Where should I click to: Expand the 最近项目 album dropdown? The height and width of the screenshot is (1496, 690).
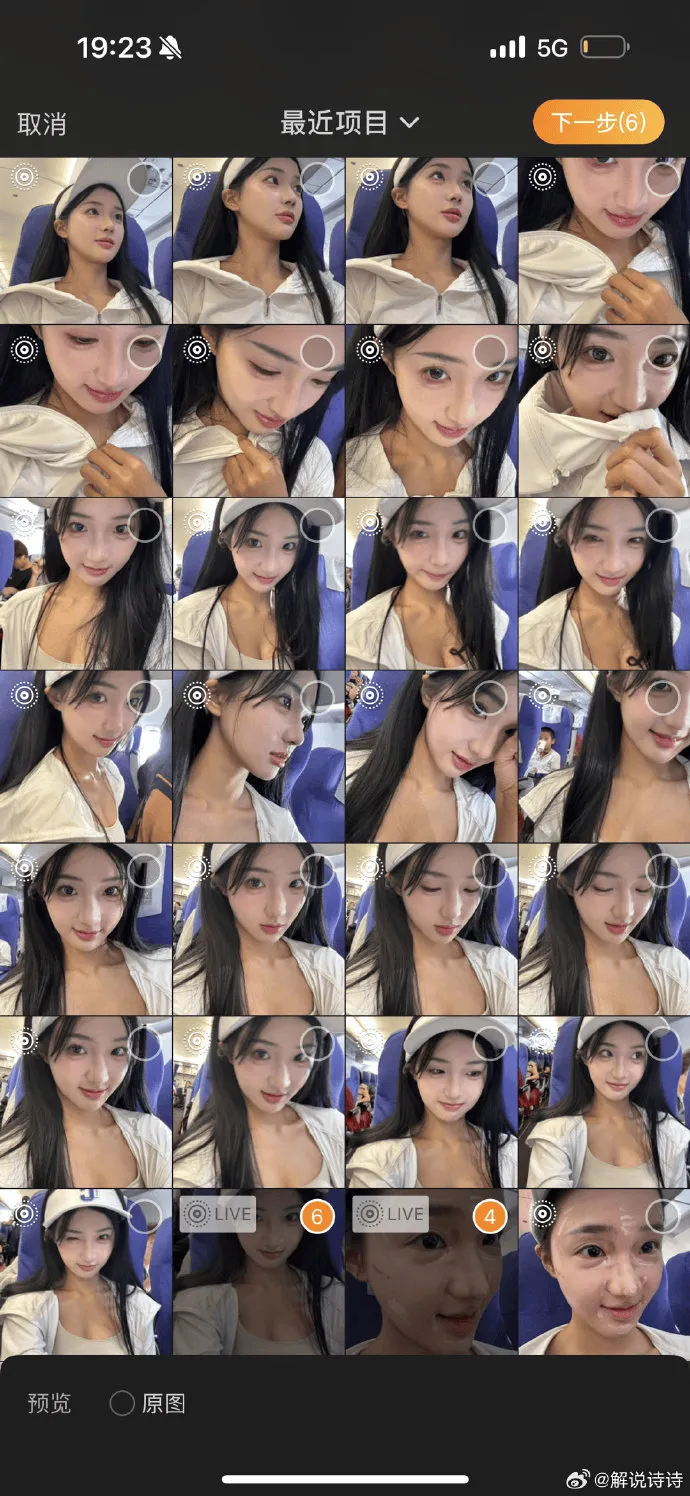click(349, 123)
